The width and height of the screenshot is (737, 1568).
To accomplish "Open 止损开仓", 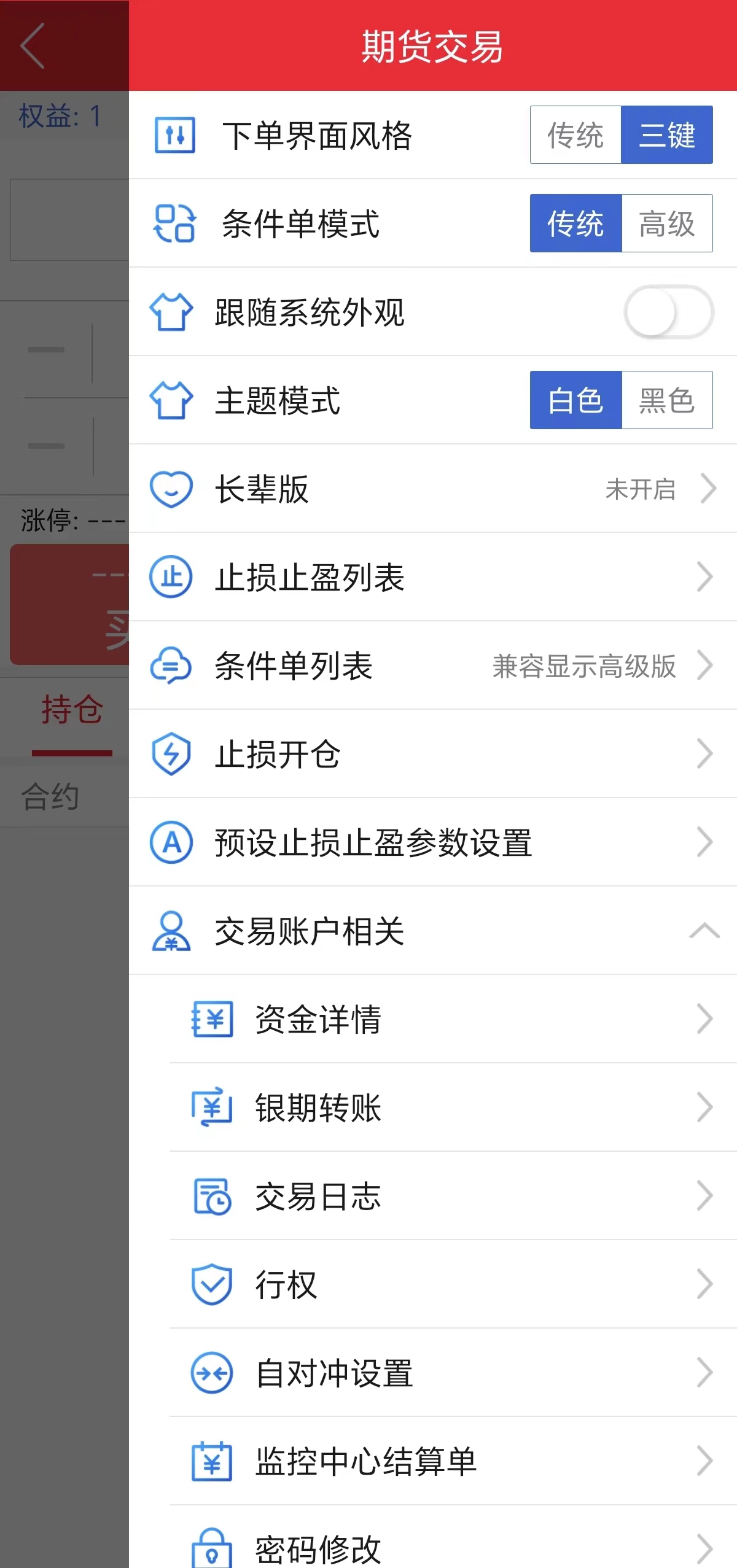I will pyautogui.click(x=432, y=754).
